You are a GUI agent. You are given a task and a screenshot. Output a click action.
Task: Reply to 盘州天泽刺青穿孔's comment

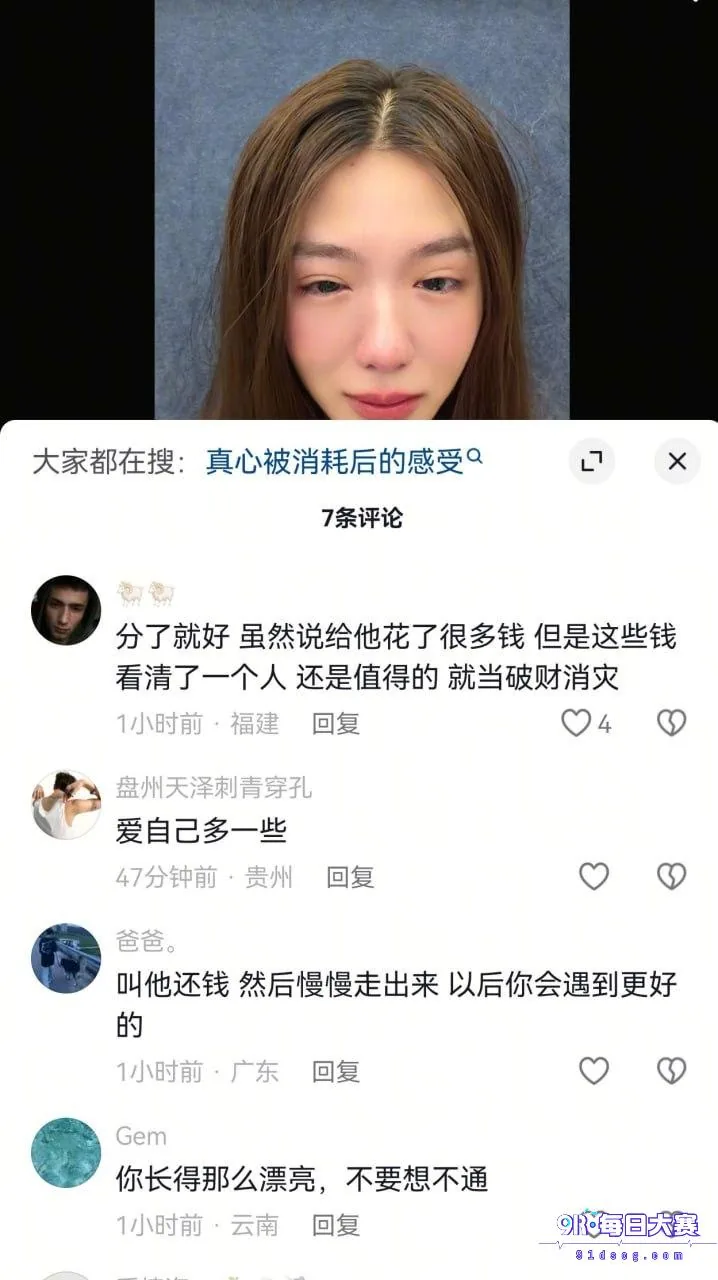point(350,877)
